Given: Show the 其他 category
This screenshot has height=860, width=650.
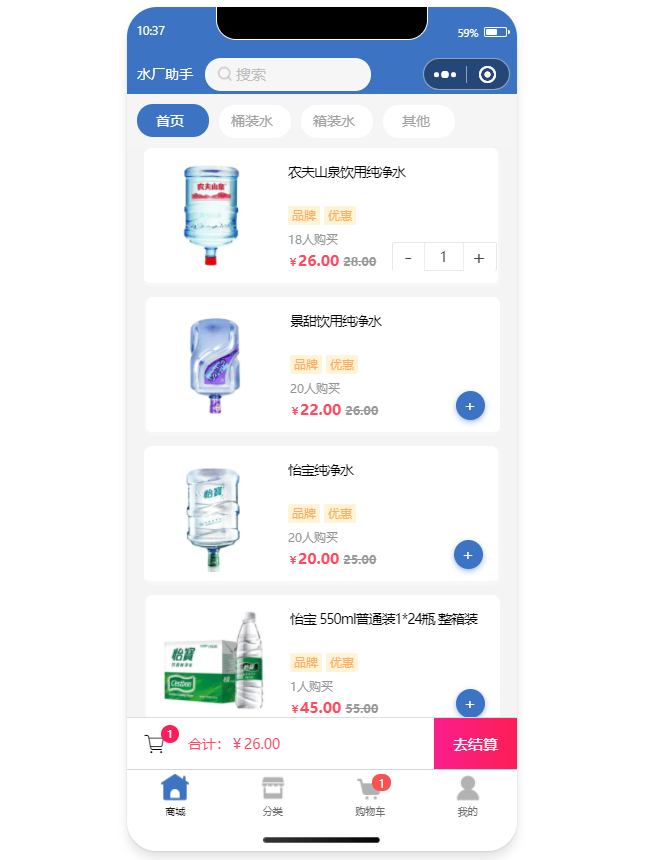Looking at the screenshot, I should [416, 121].
